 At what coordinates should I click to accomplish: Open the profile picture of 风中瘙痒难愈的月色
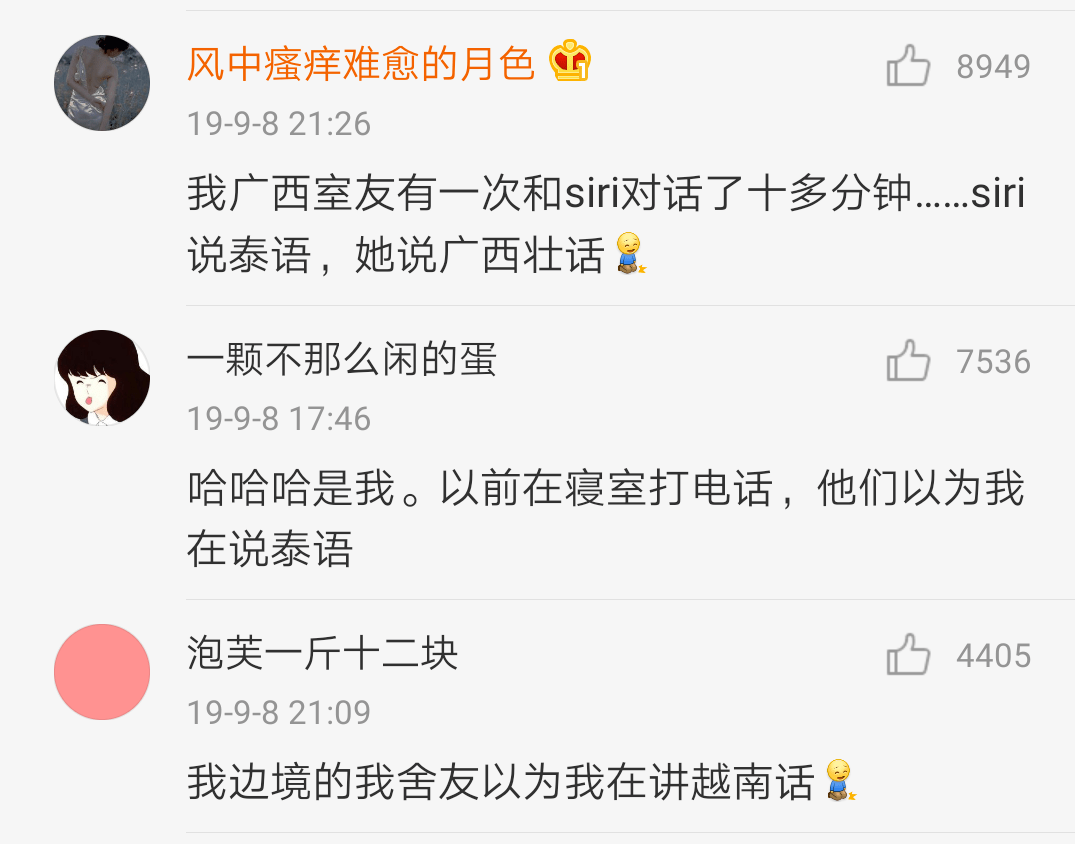[102, 83]
